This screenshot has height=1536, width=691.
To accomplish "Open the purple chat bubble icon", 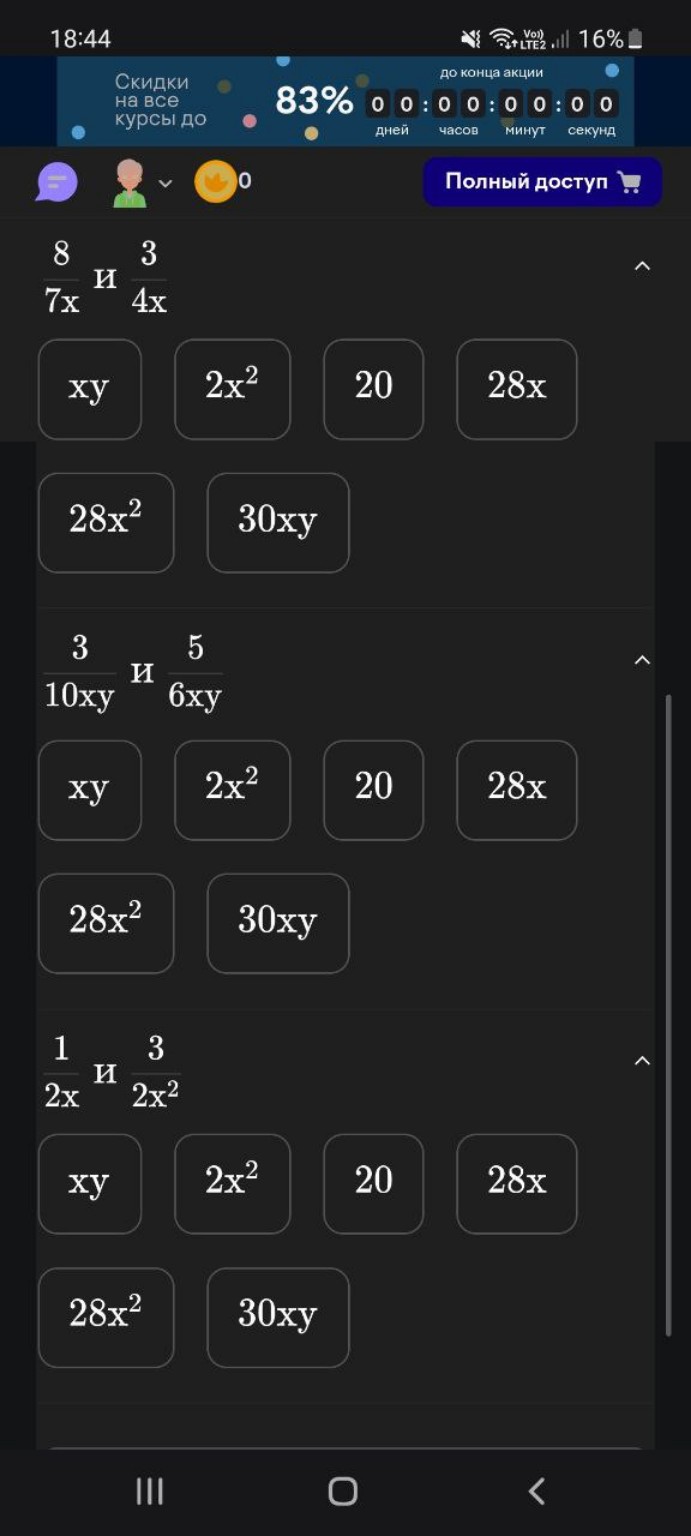I will [57, 182].
